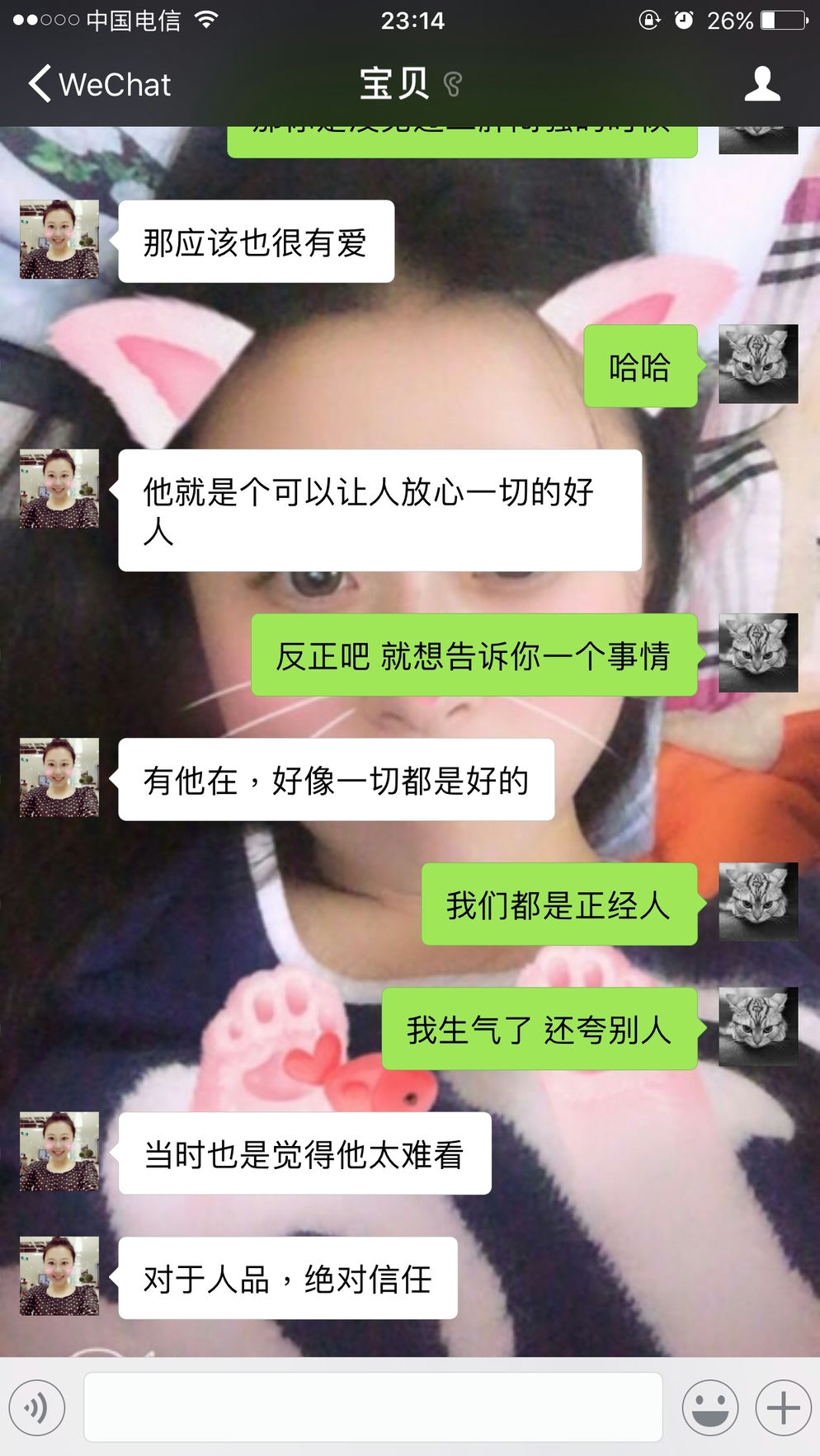The image size is (820, 1456).
Task: Focus the message text field
Action: coord(373,1407)
